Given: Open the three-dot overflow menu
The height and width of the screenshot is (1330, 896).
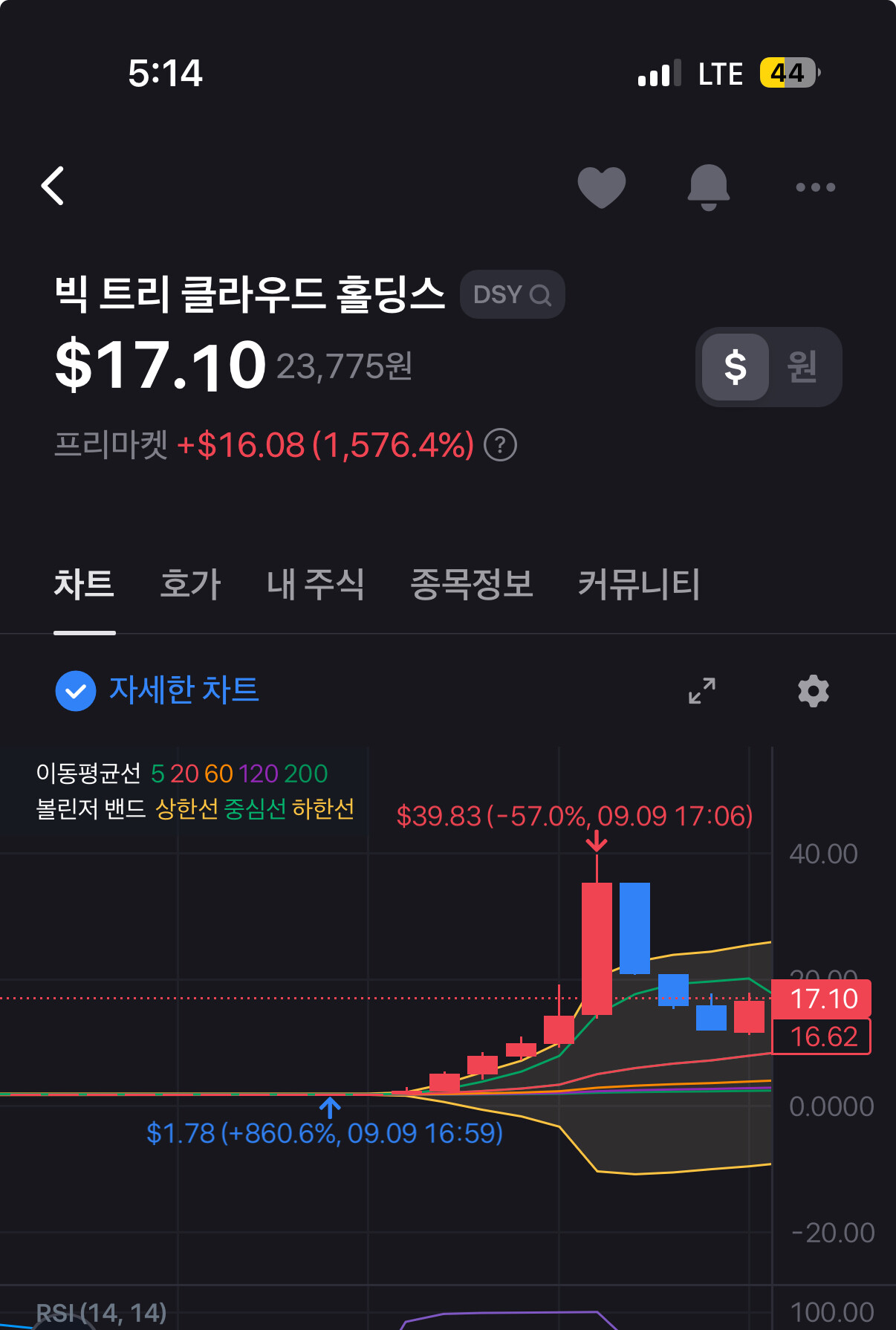Looking at the screenshot, I should pos(816,187).
